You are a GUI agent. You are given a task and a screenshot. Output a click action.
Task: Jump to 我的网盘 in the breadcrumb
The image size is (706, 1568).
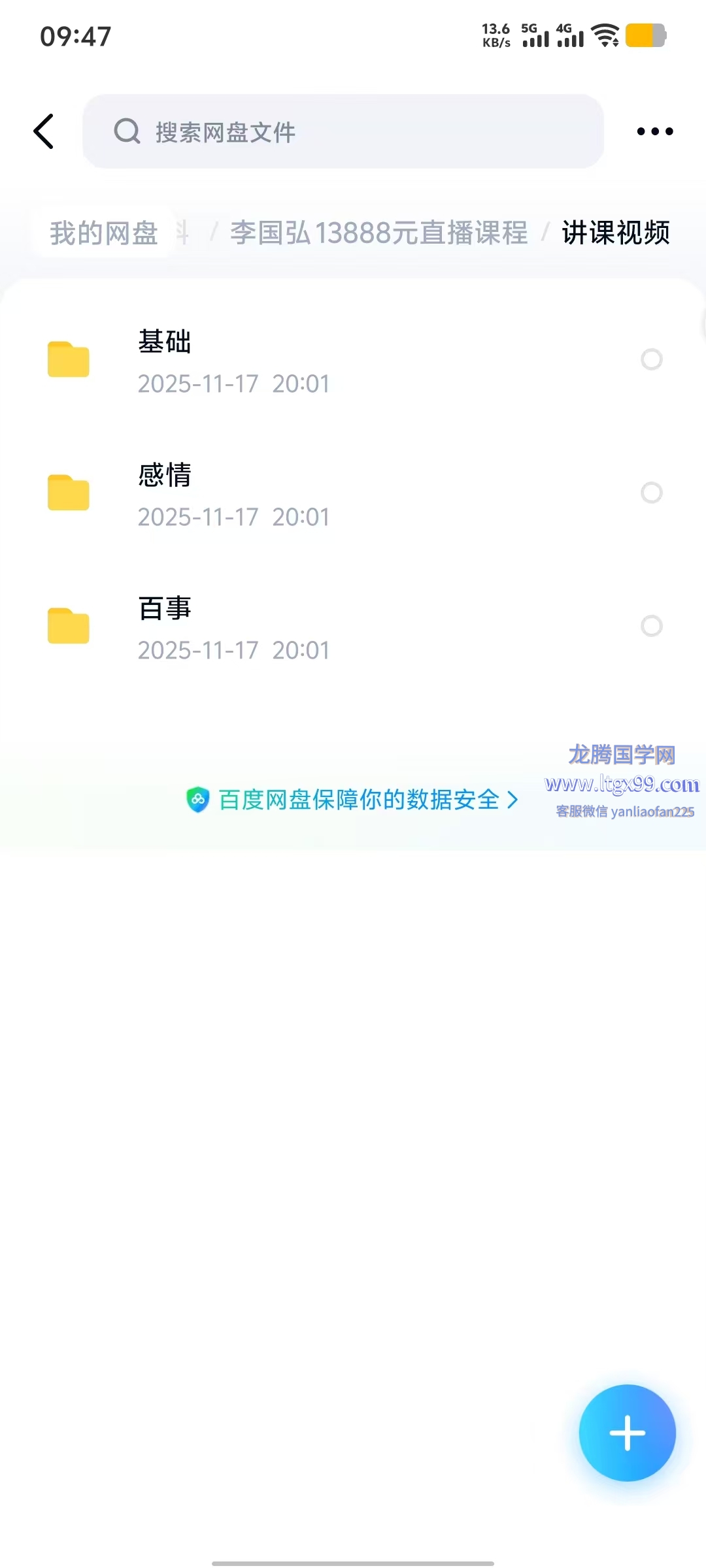(x=104, y=233)
